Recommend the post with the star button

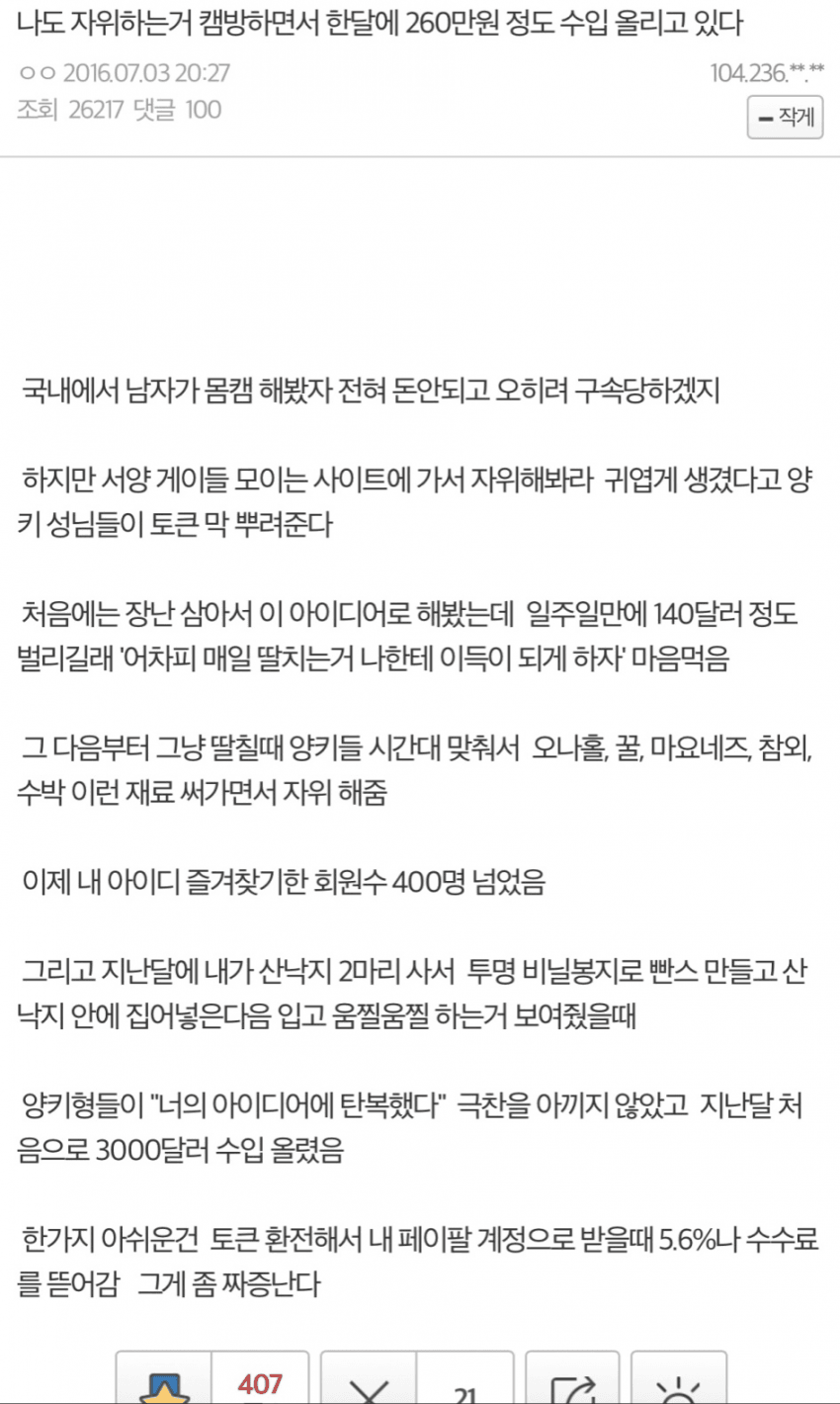tap(163, 1384)
